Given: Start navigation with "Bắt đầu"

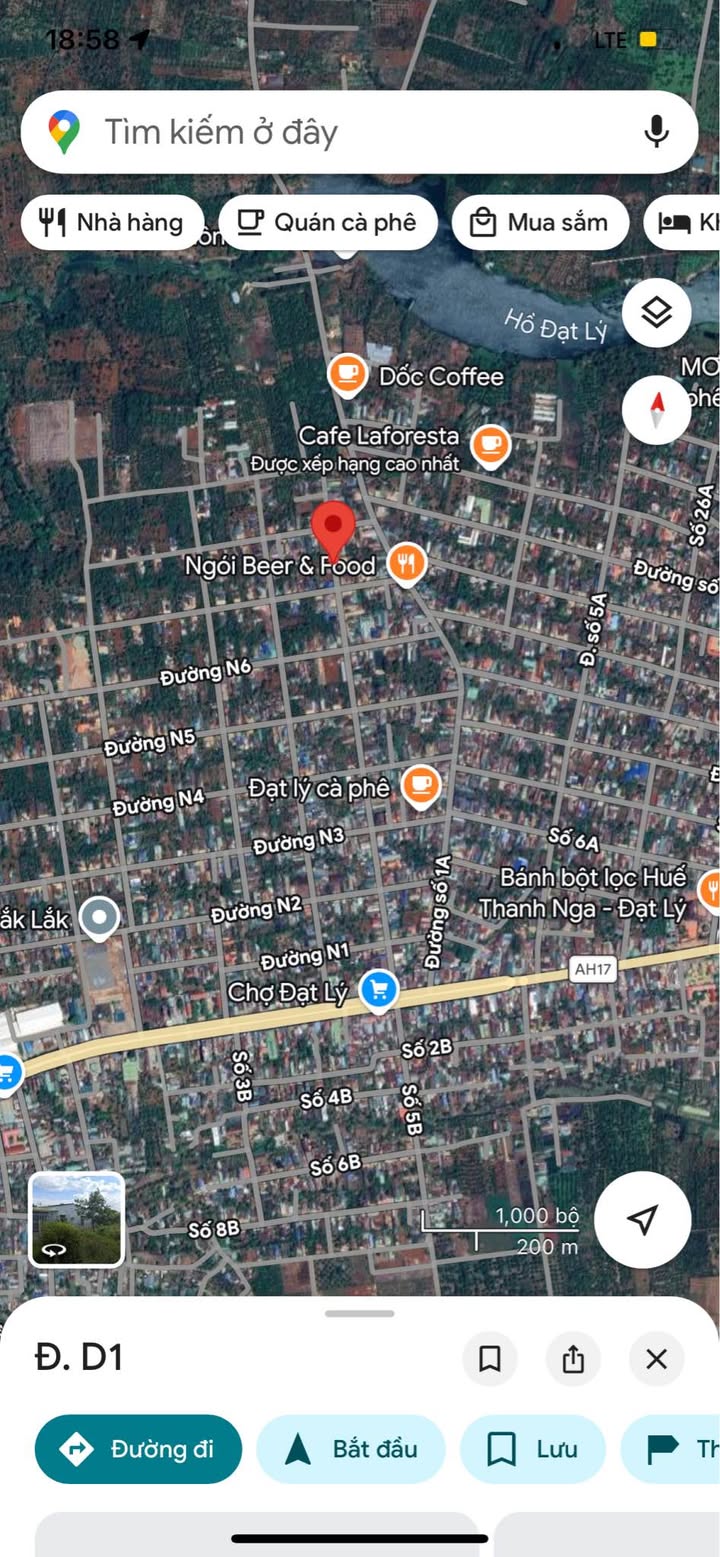Looking at the screenshot, I should pyautogui.click(x=351, y=1448).
